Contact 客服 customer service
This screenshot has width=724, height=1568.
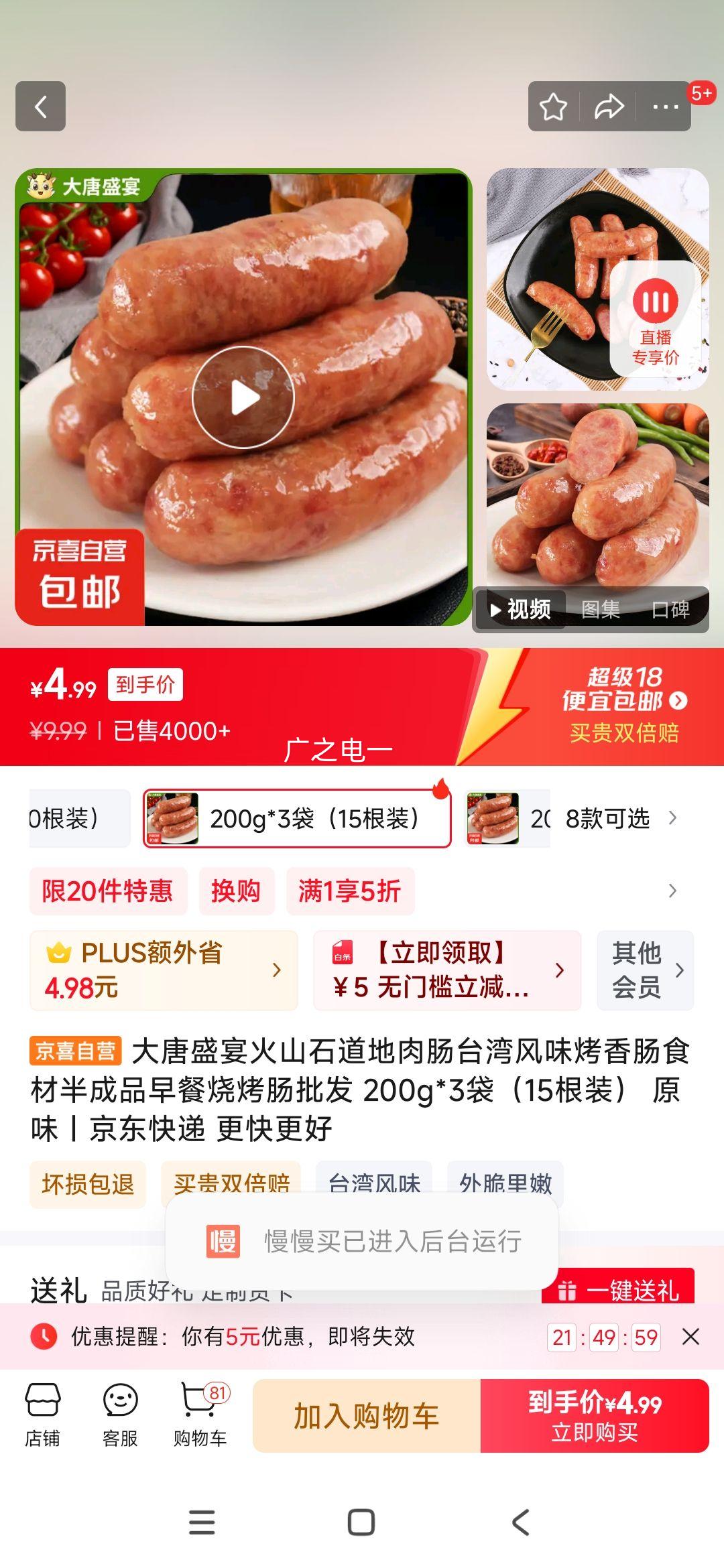(x=121, y=1415)
